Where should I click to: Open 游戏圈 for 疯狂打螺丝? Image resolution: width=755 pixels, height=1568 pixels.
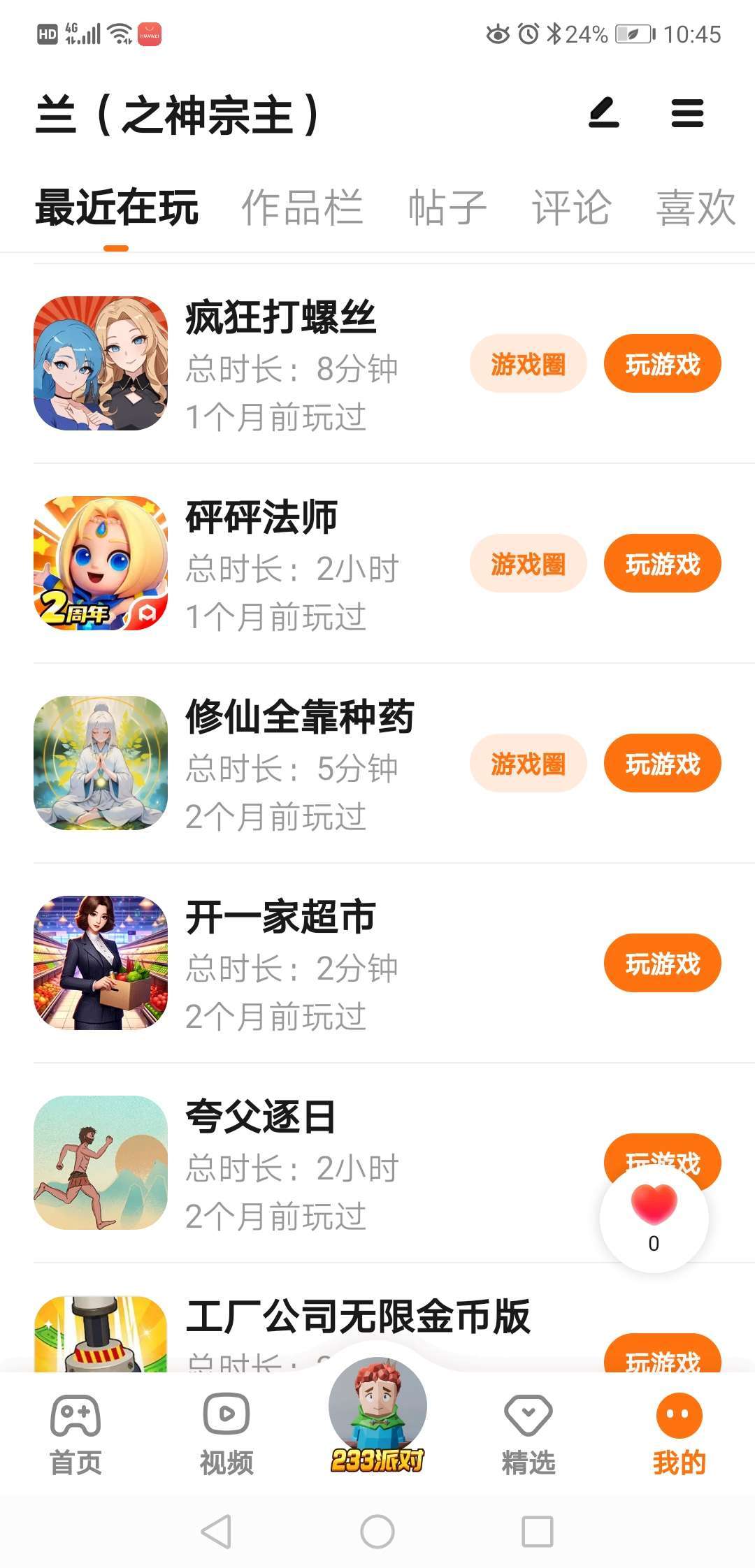[528, 364]
